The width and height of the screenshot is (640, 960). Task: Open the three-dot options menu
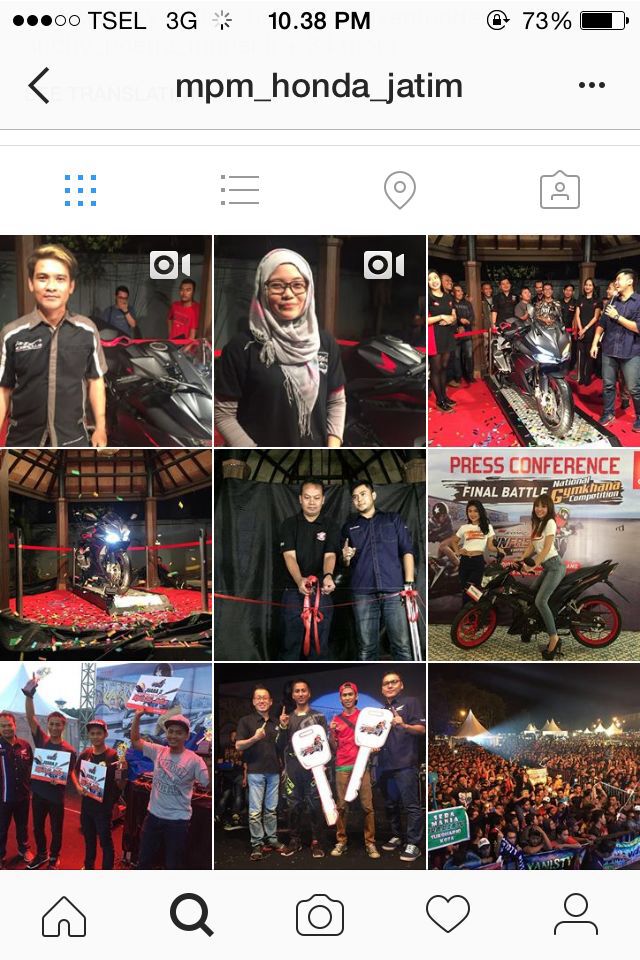click(x=592, y=86)
